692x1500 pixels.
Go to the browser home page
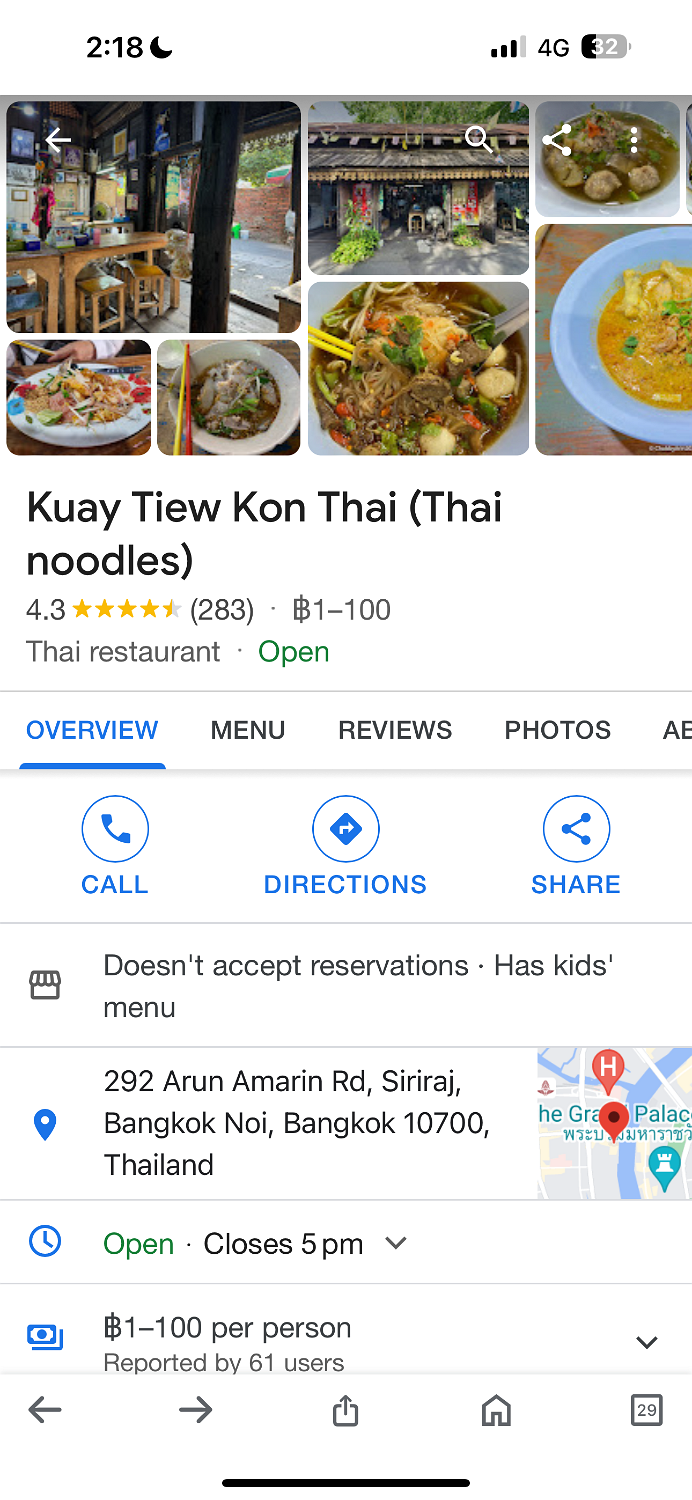point(496,1410)
